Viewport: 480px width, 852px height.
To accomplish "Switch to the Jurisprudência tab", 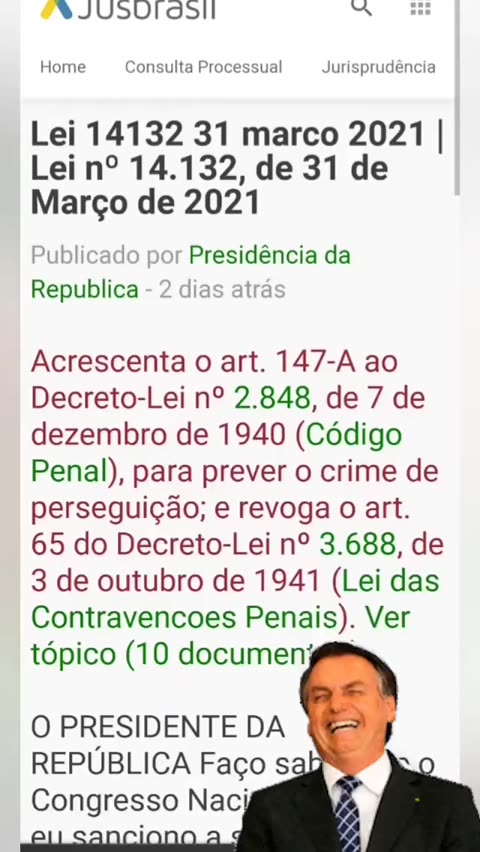I will [x=378, y=67].
